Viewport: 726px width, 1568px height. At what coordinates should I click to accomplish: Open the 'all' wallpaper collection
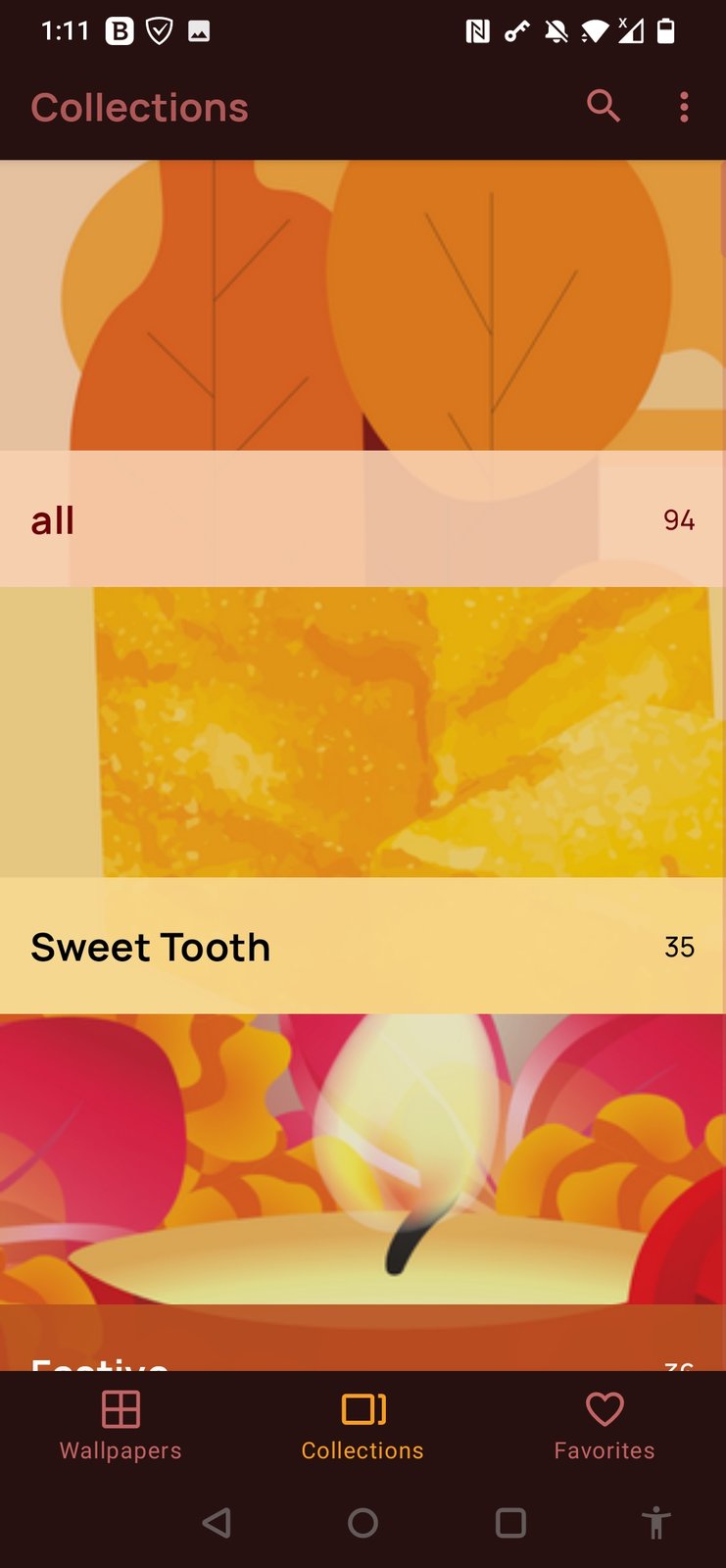[x=363, y=519]
